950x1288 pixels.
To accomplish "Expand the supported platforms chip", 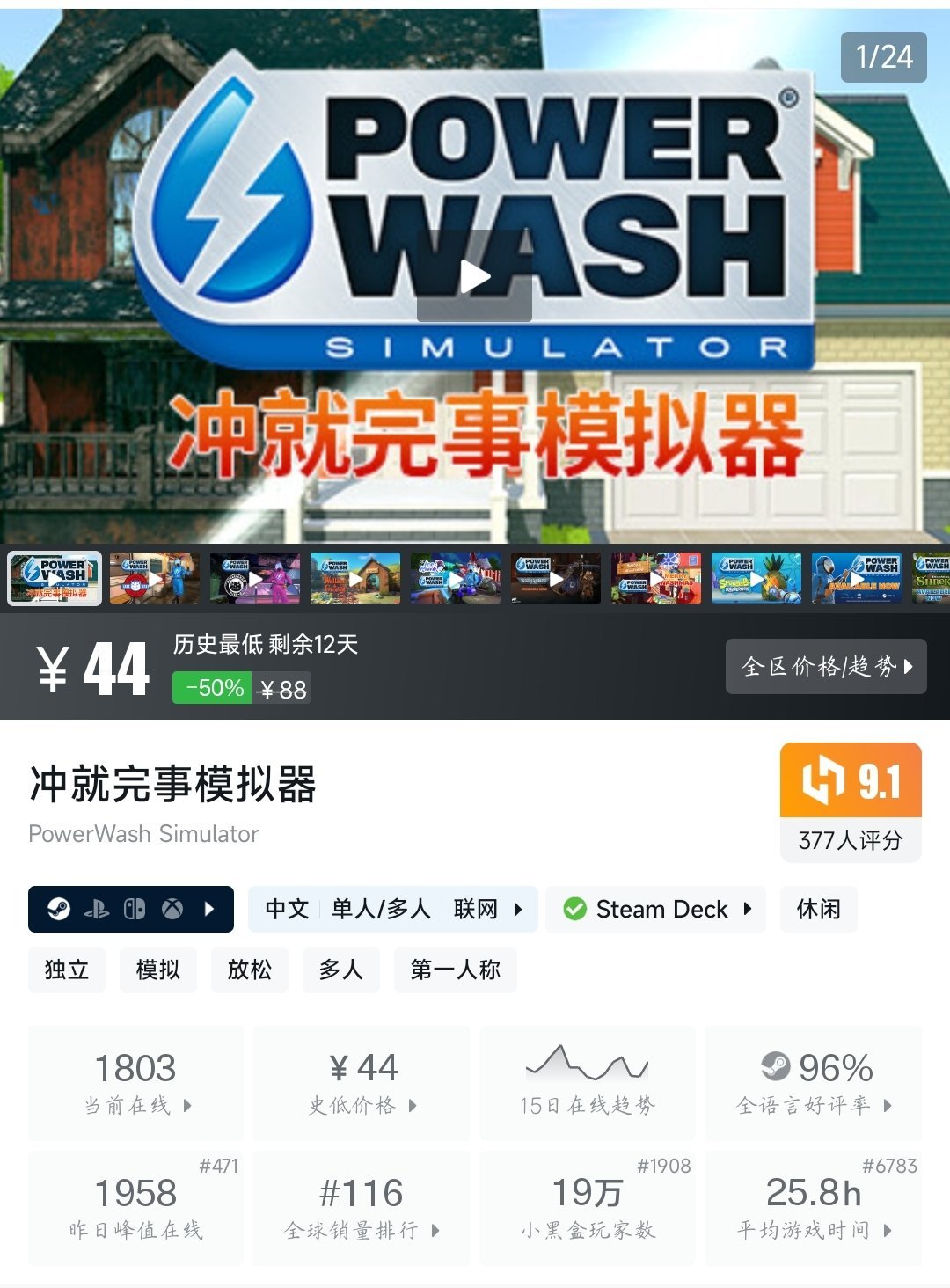I will click(x=131, y=909).
